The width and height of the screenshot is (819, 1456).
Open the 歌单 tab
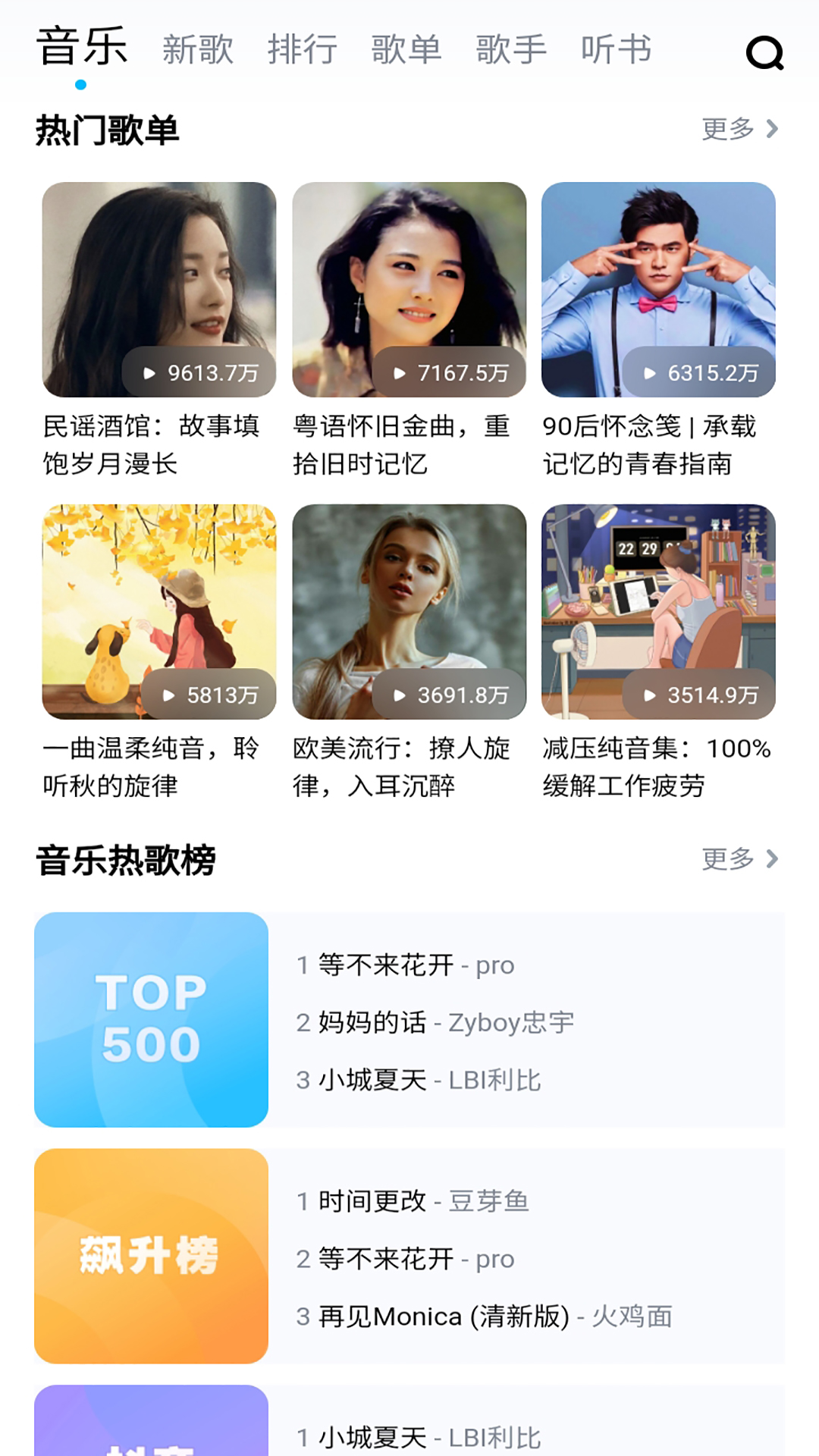406,50
